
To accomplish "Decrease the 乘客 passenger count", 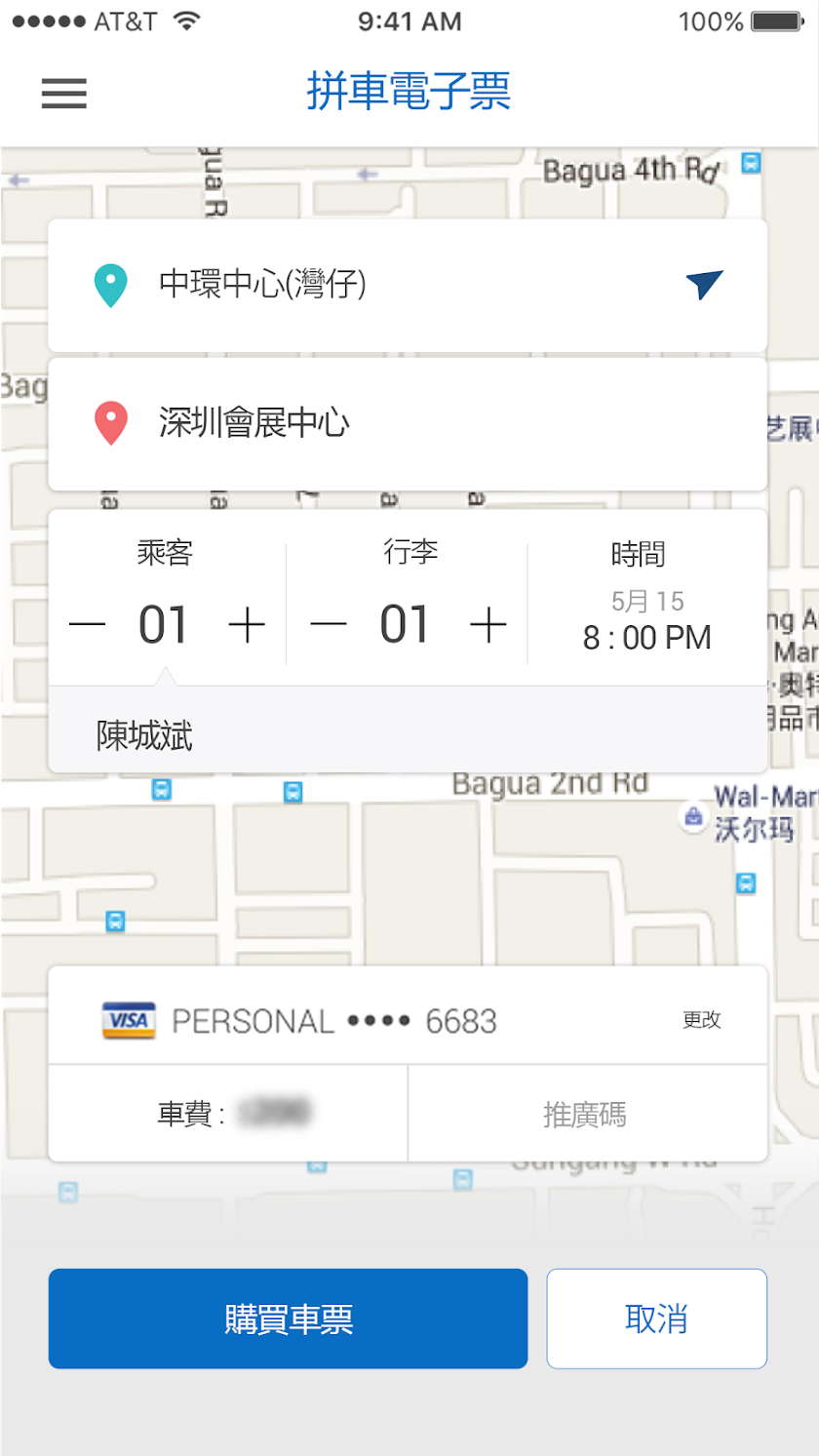I will coord(88,625).
